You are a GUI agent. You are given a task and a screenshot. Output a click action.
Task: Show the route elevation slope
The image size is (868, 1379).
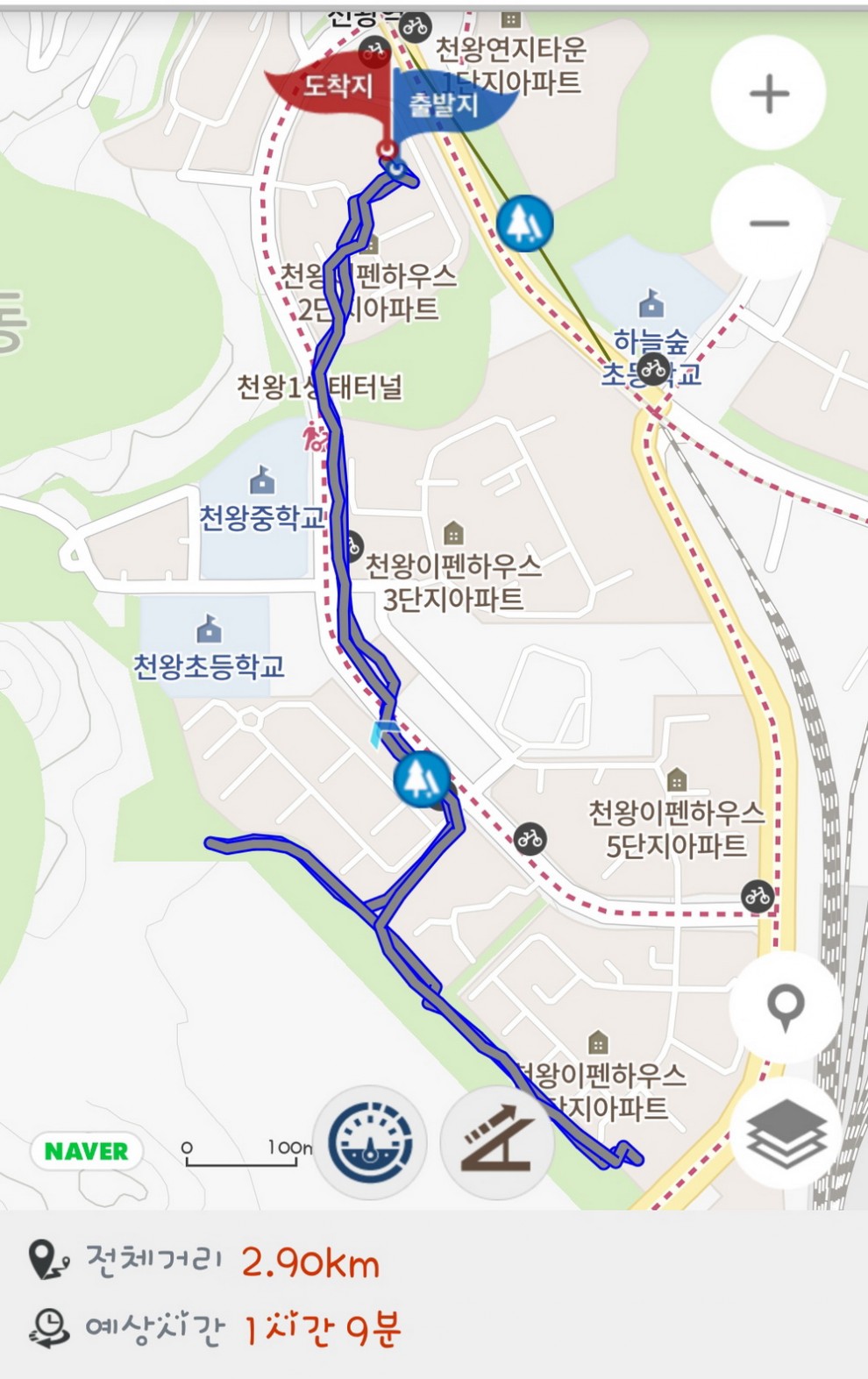(497, 1142)
